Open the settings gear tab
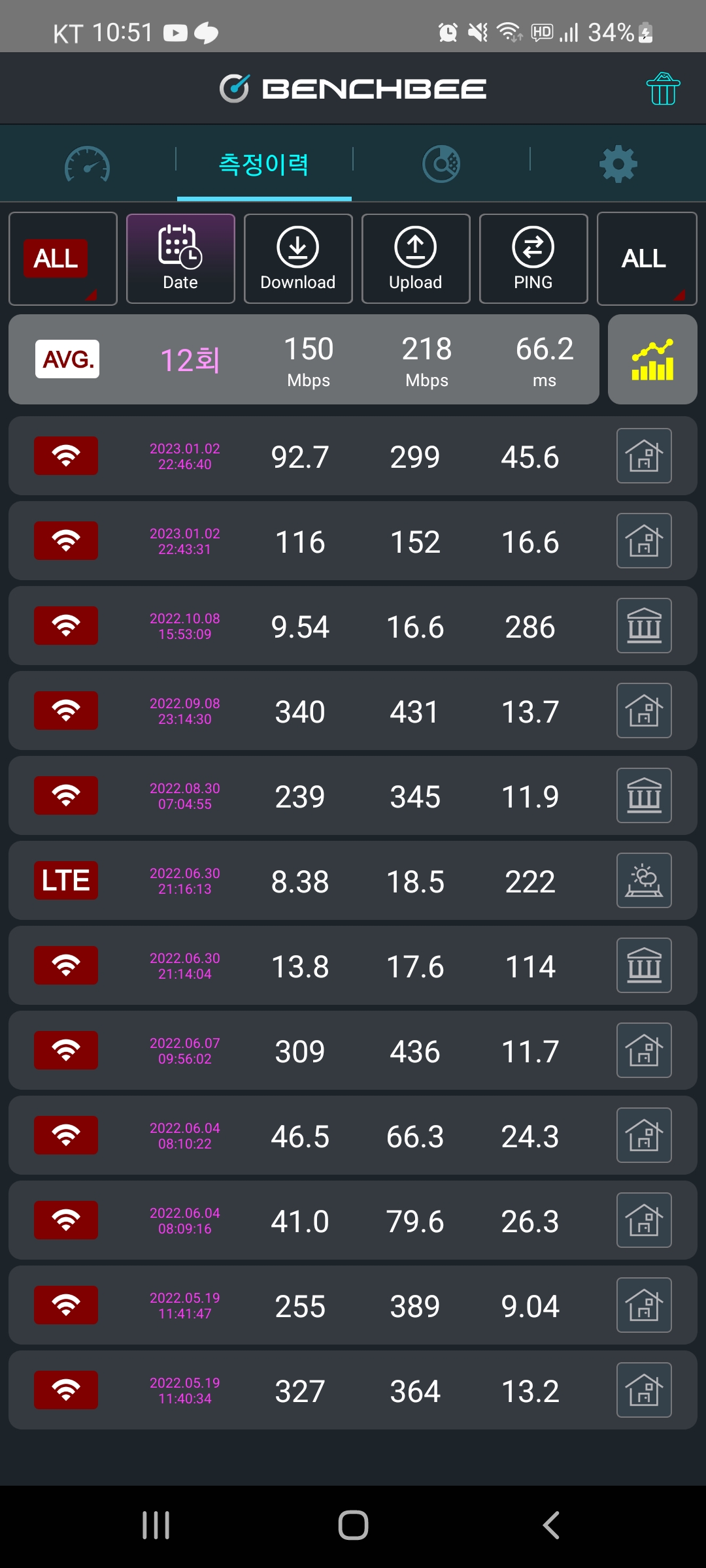The image size is (706, 1568). [x=618, y=164]
